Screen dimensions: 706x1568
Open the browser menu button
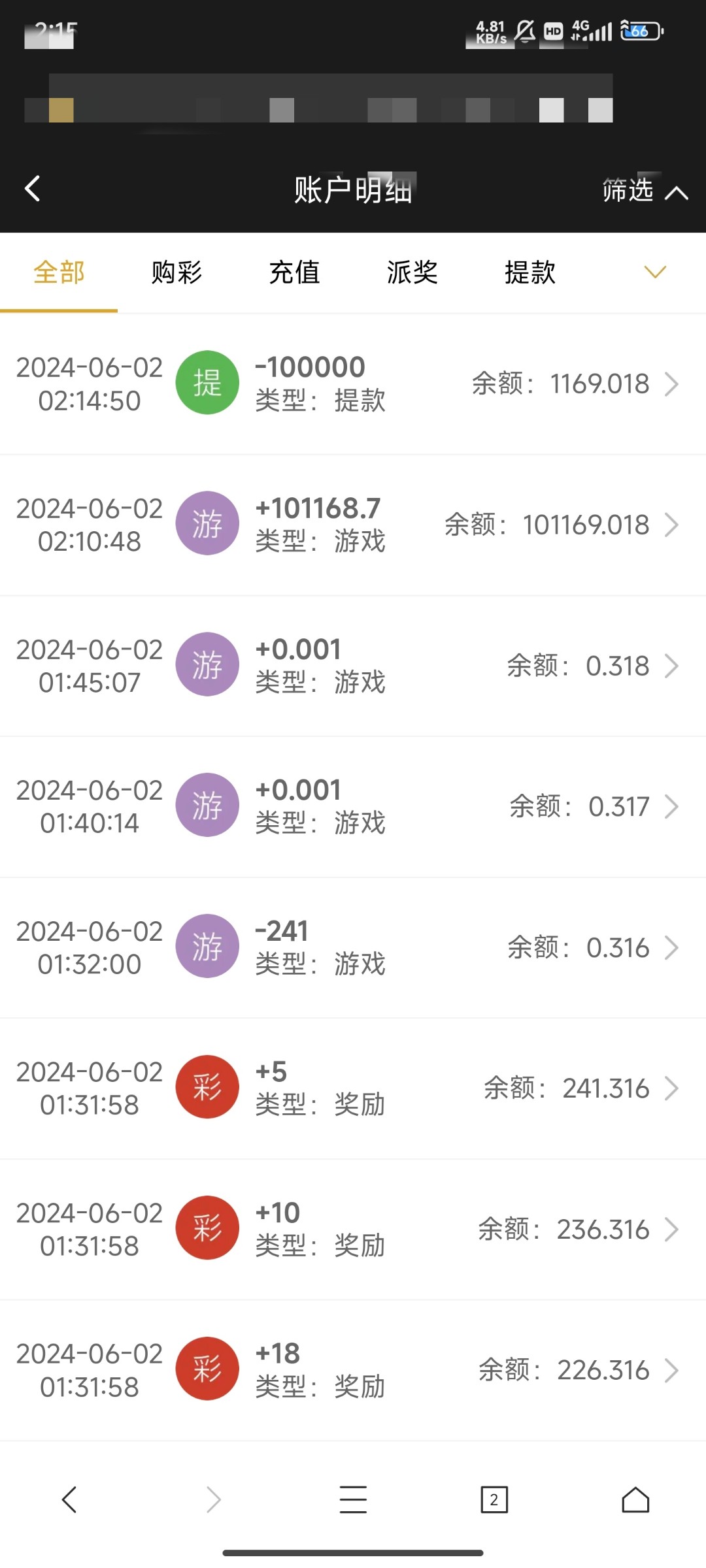pos(353,1499)
